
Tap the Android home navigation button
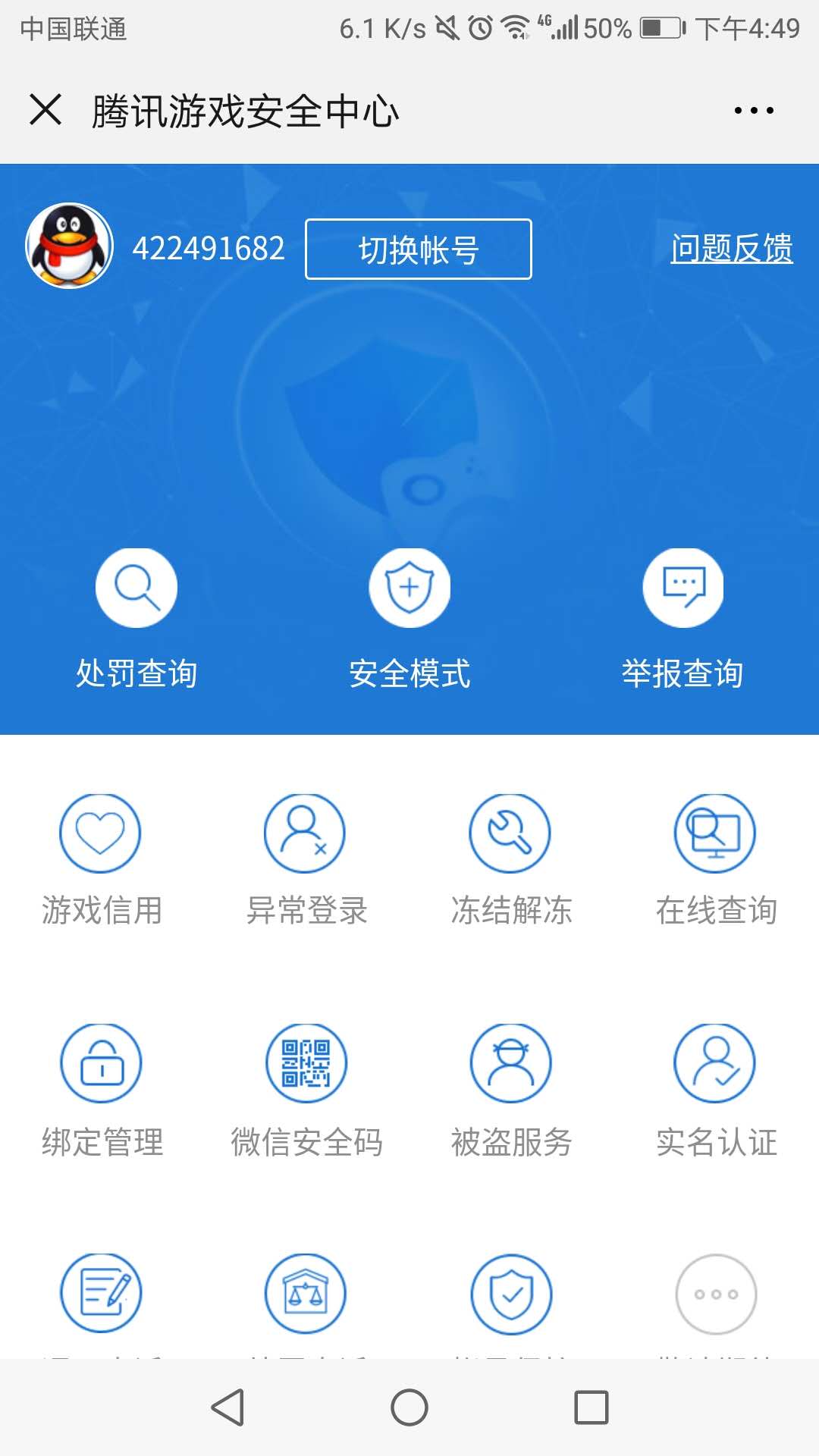(x=408, y=1408)
